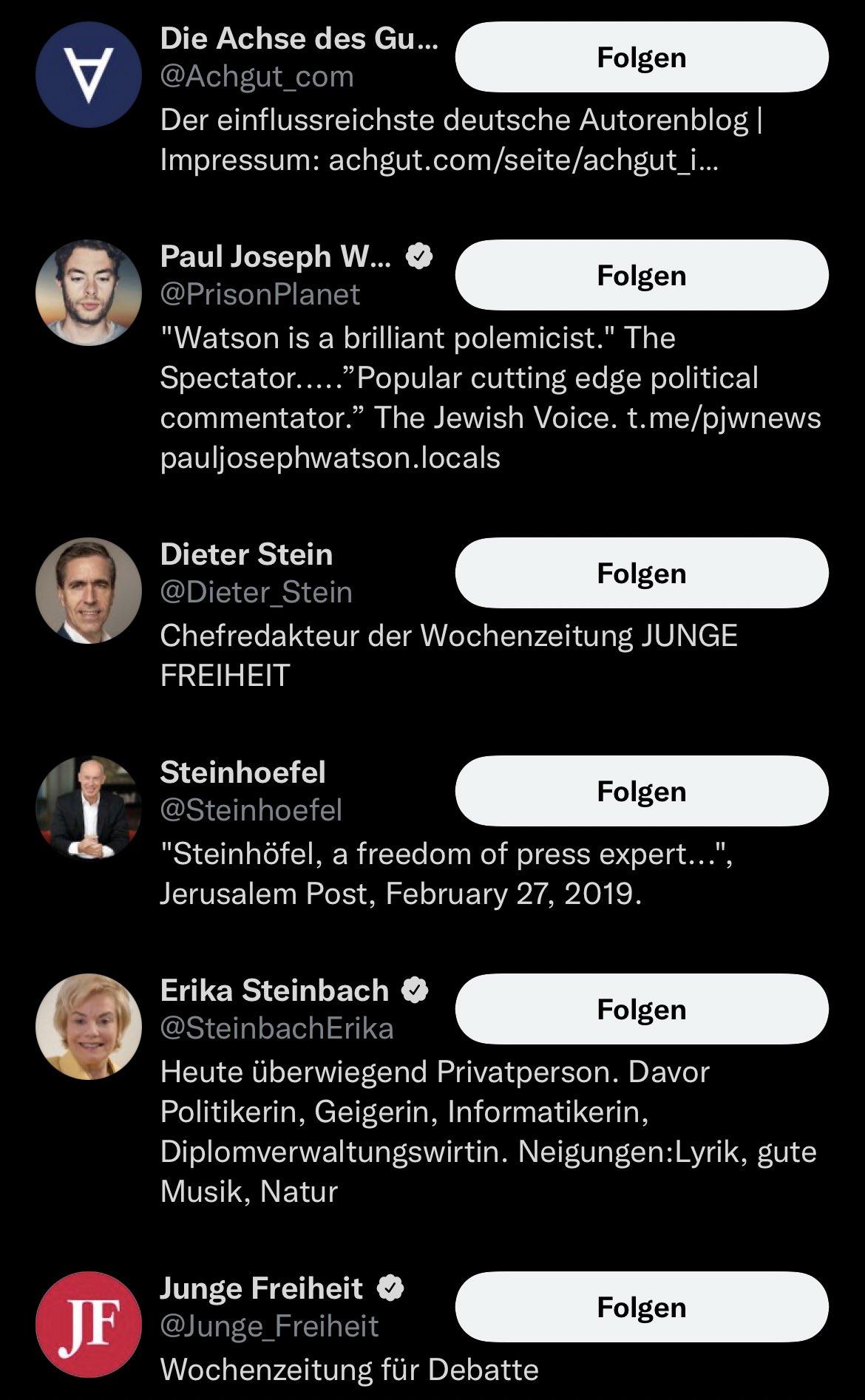This screenshot has width=865, height=1400.
Task: Open Die Achse des Guten profile
Action: point(298,40)
